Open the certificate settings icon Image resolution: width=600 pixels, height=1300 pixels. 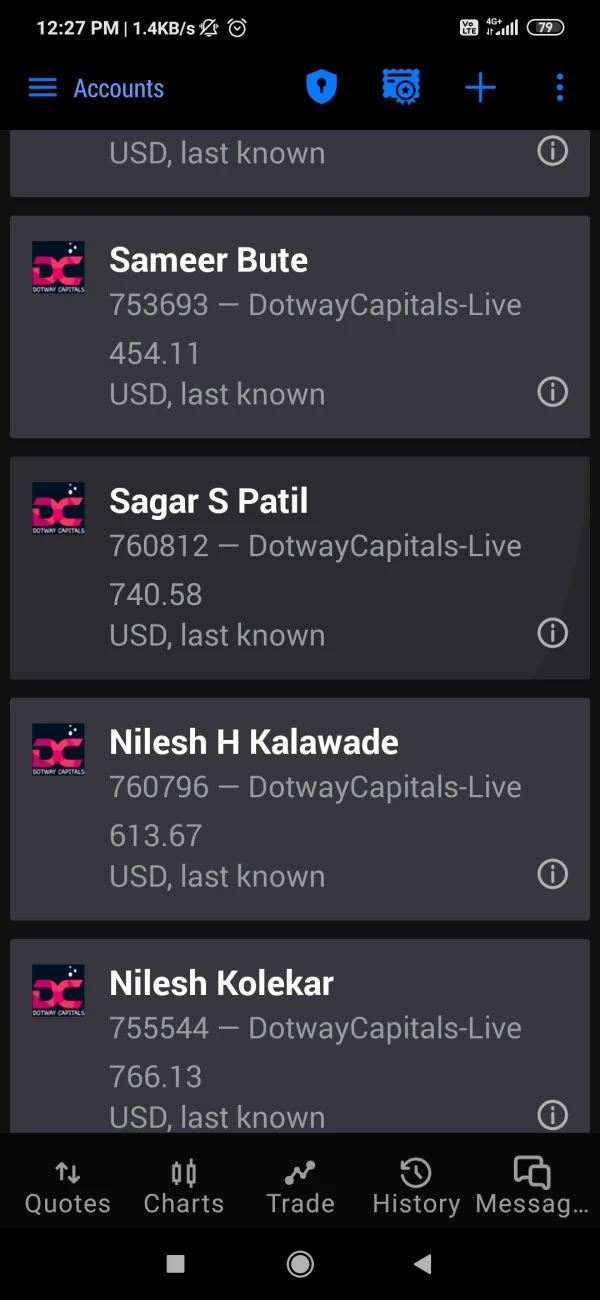[401, 88]
